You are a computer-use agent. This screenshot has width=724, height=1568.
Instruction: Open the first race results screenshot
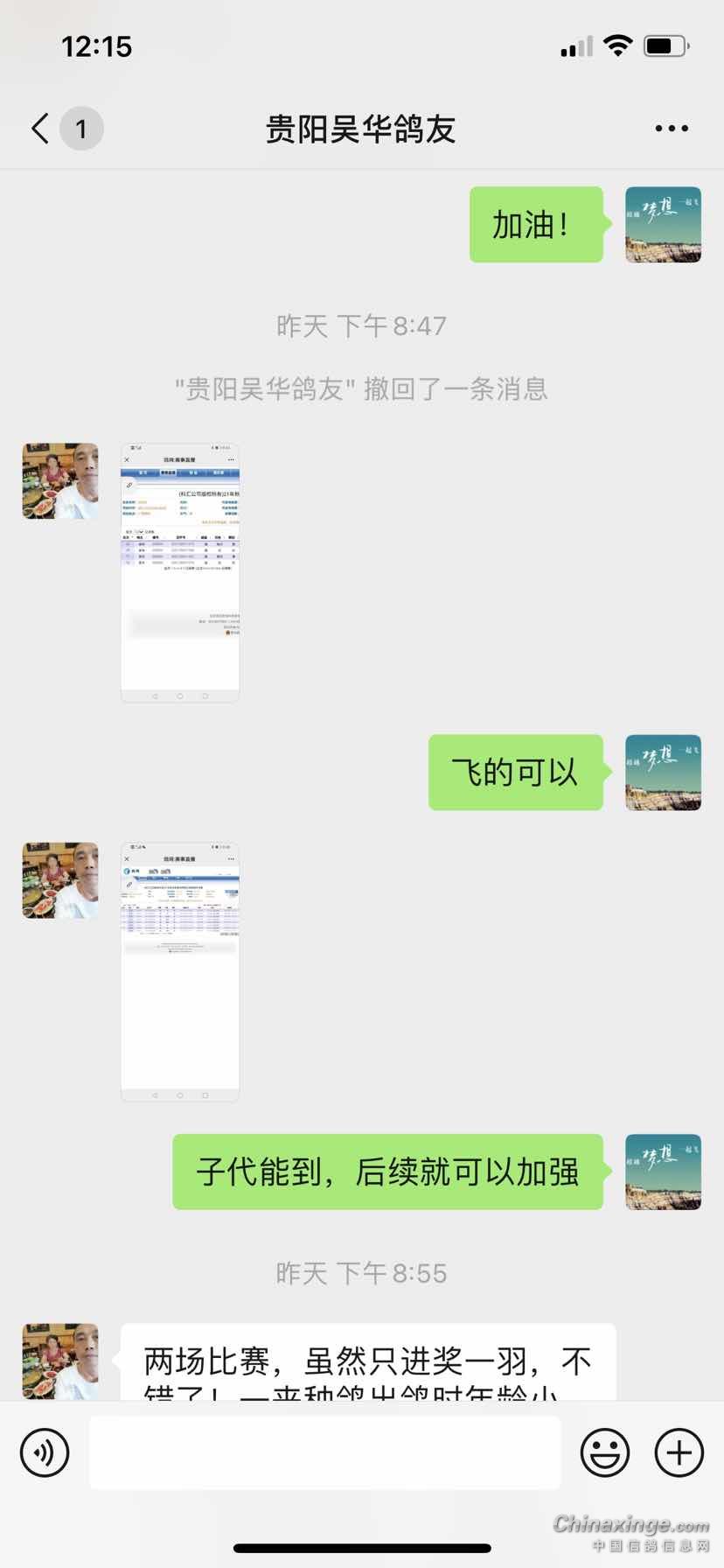(180, 572)
